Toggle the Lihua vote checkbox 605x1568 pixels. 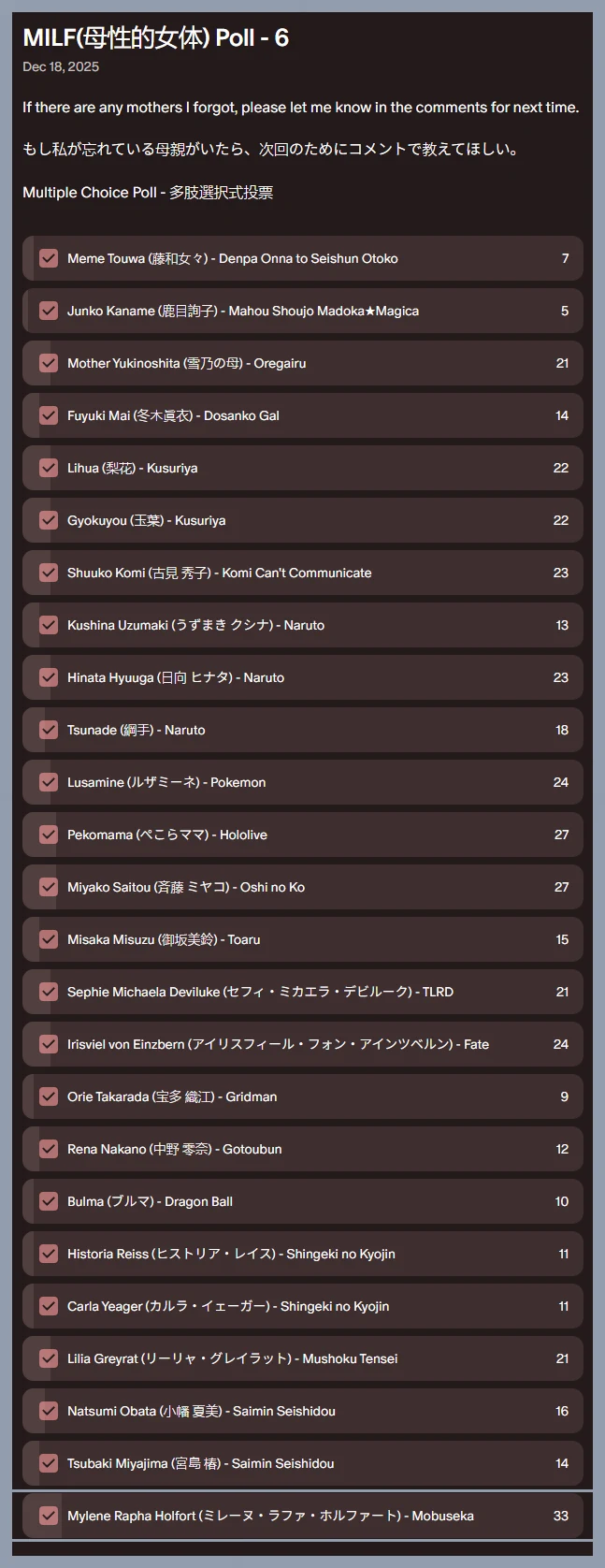pos(49,468)
